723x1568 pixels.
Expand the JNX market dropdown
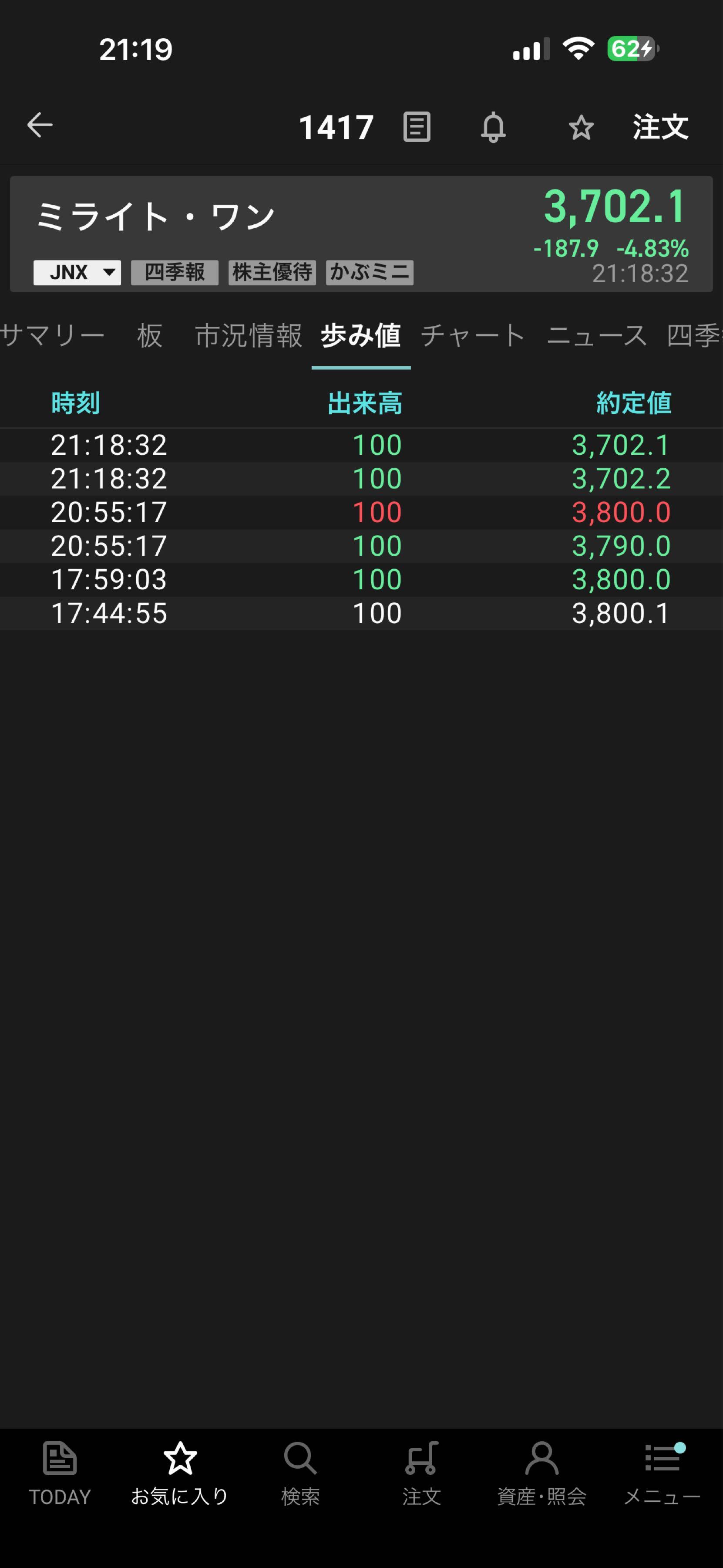click(77, 272)
